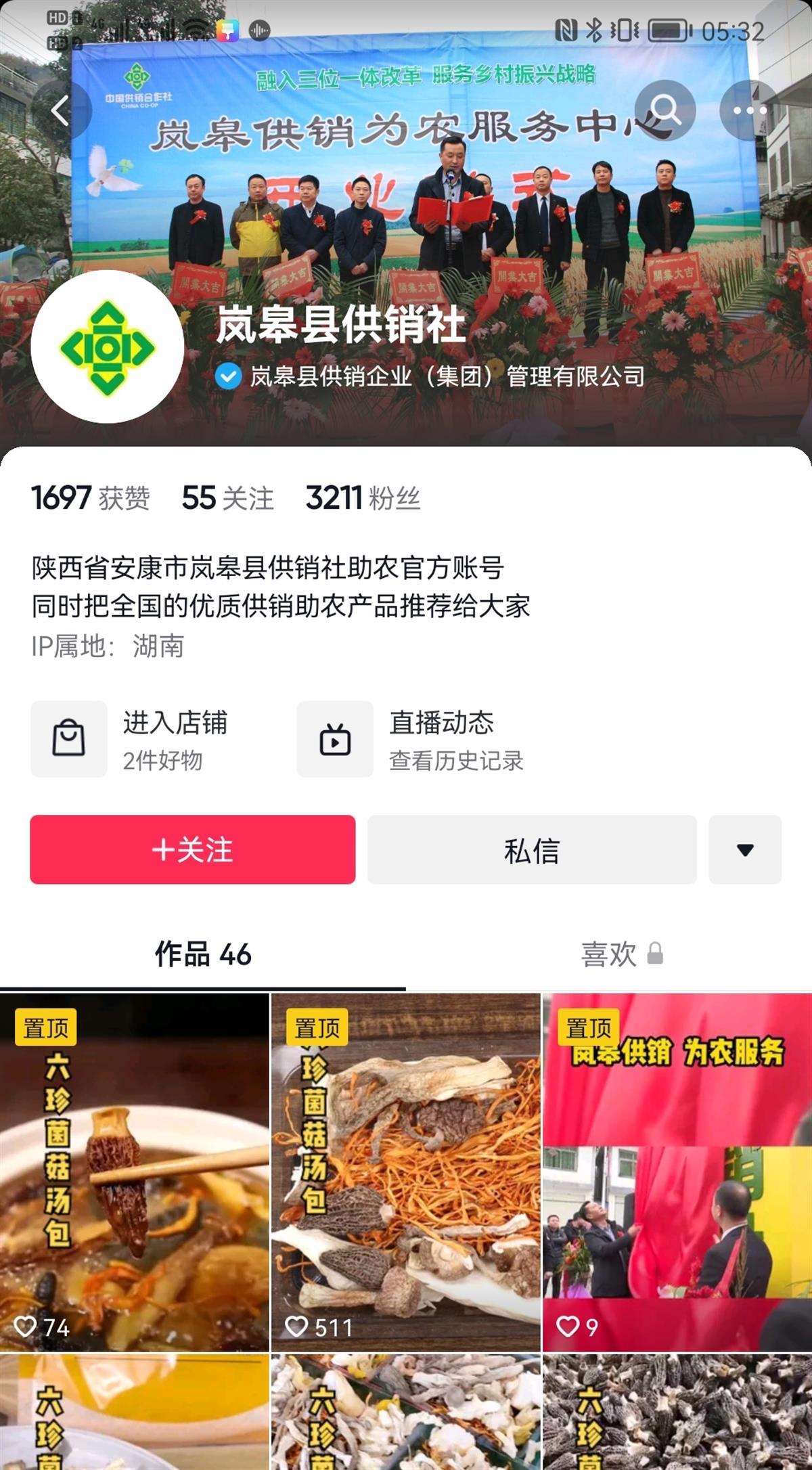Viewport: 812px width, 1470px height.
Task: View the 55 关注 following list
Action: (x=227, y=498)
